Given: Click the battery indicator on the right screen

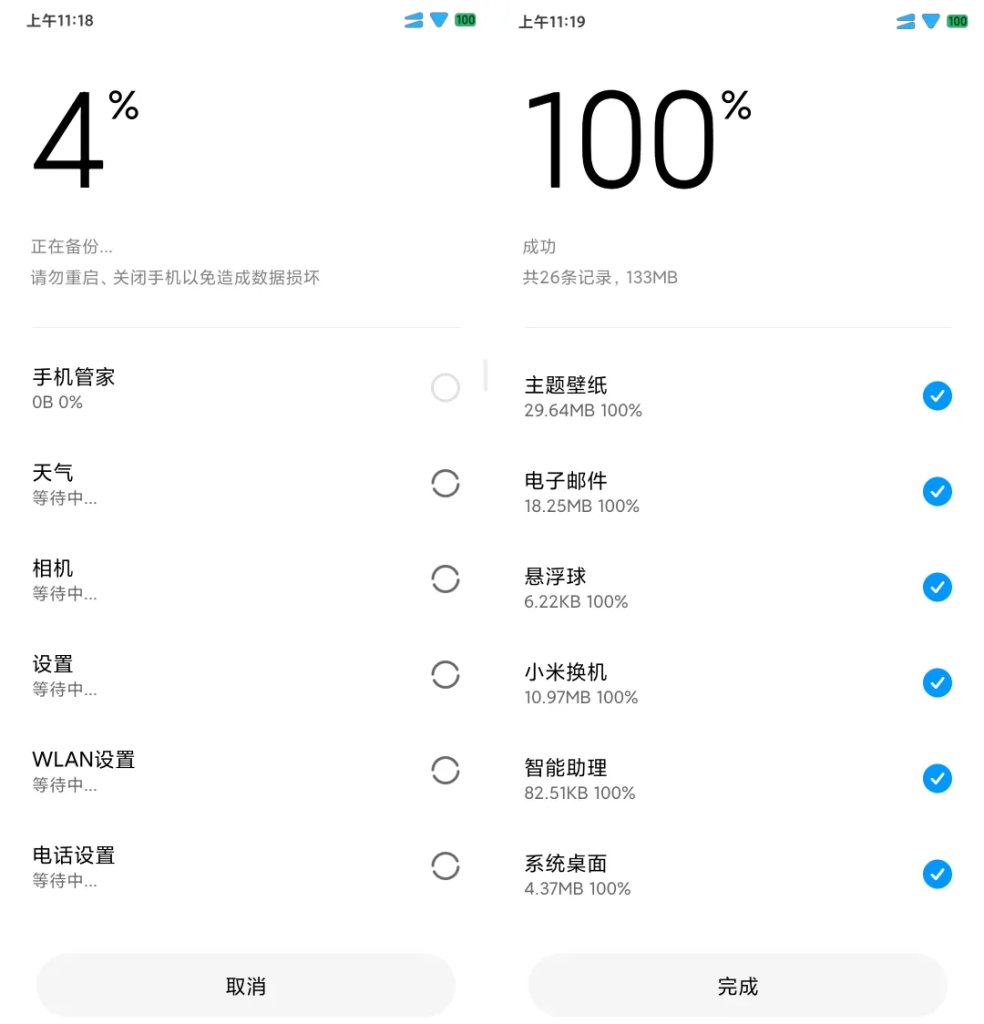Looking at the screenshot, I should click(x=956, y=20).
